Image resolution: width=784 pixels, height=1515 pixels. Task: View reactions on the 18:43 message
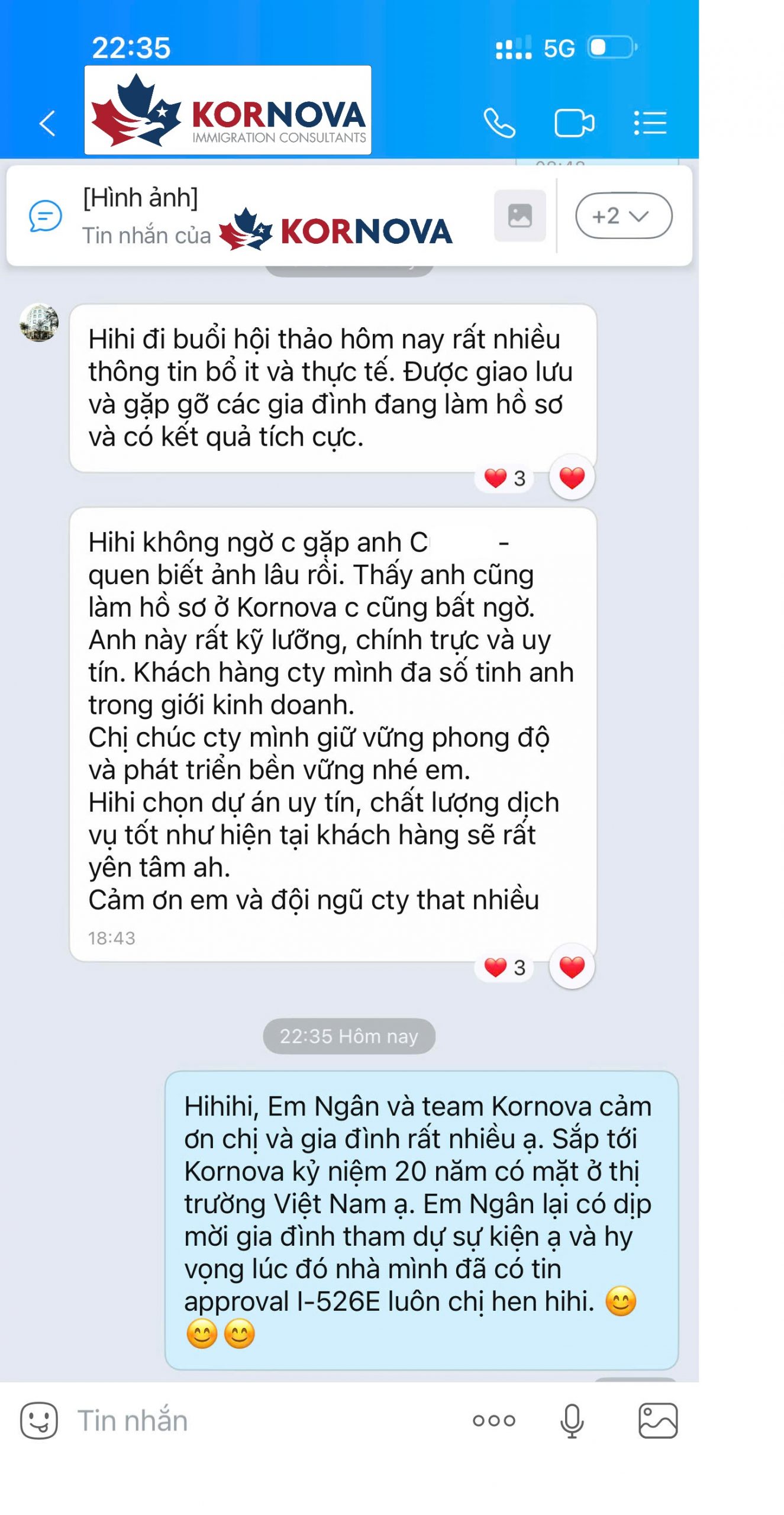505,967
